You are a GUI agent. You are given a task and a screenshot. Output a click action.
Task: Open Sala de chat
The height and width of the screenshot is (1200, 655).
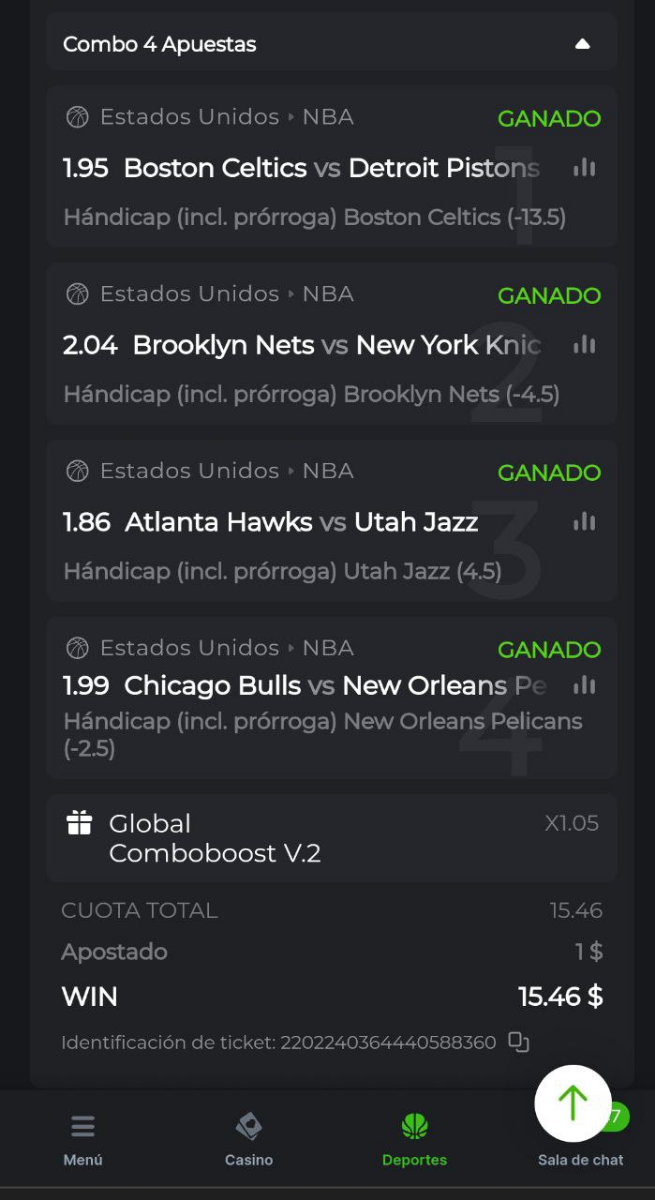pos(580,1159)
